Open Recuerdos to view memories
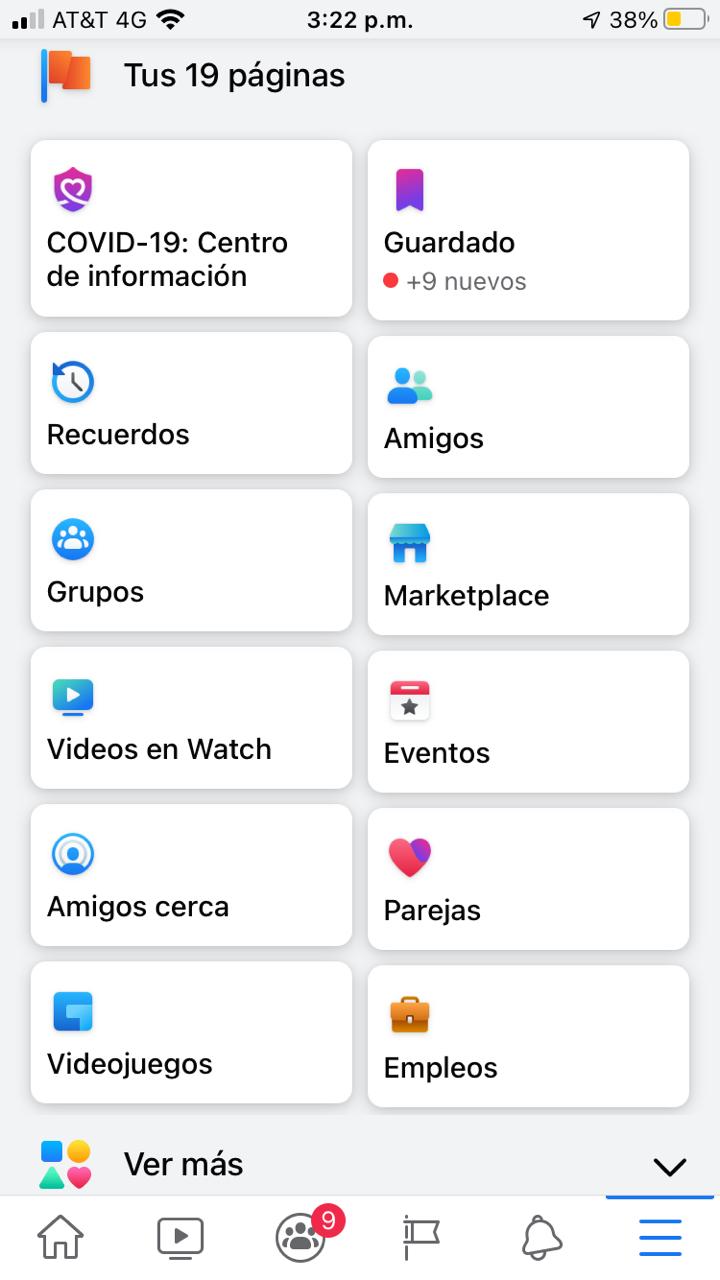Image resolution: width=720 pixels, height=1280 pixels. tap(190, 403)
